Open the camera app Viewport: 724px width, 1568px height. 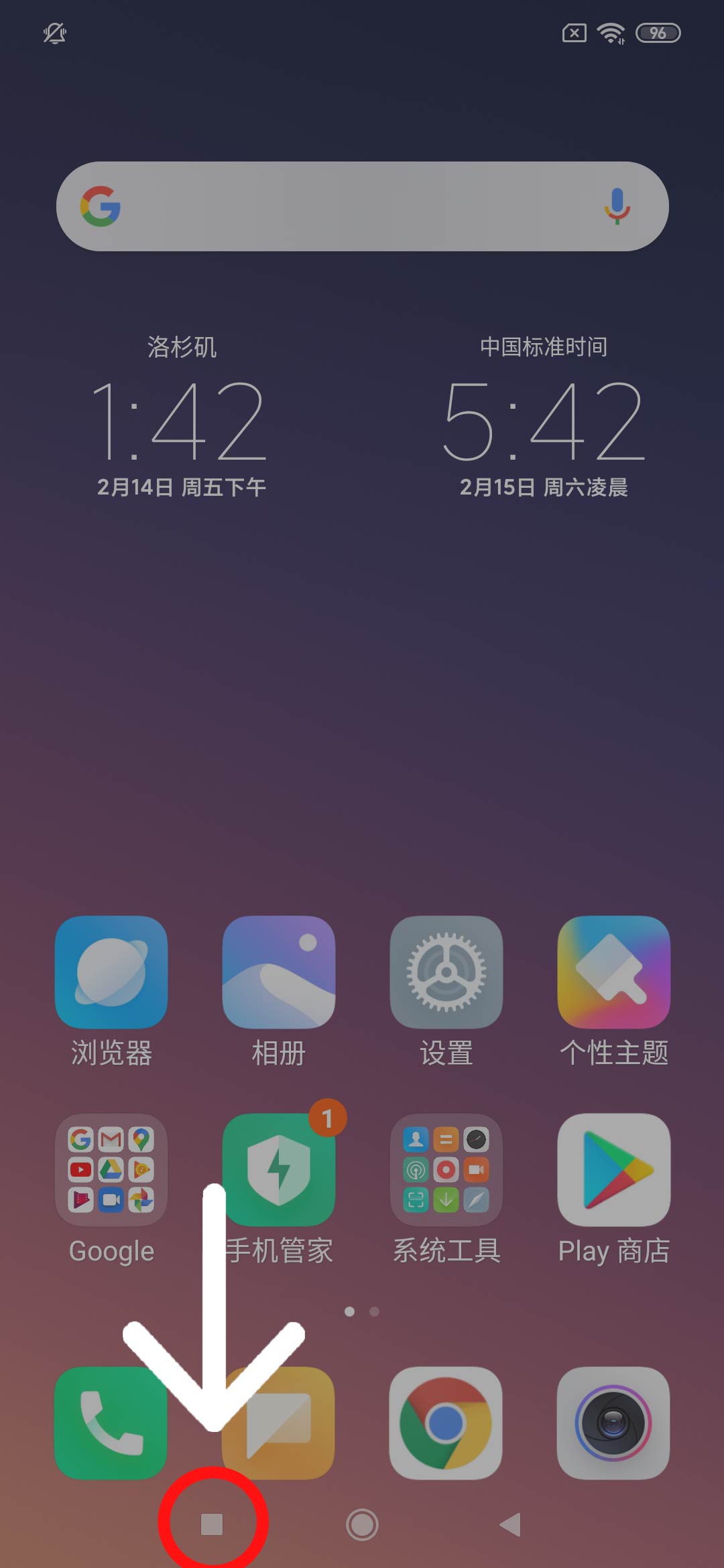click(x=614, y=1423)
